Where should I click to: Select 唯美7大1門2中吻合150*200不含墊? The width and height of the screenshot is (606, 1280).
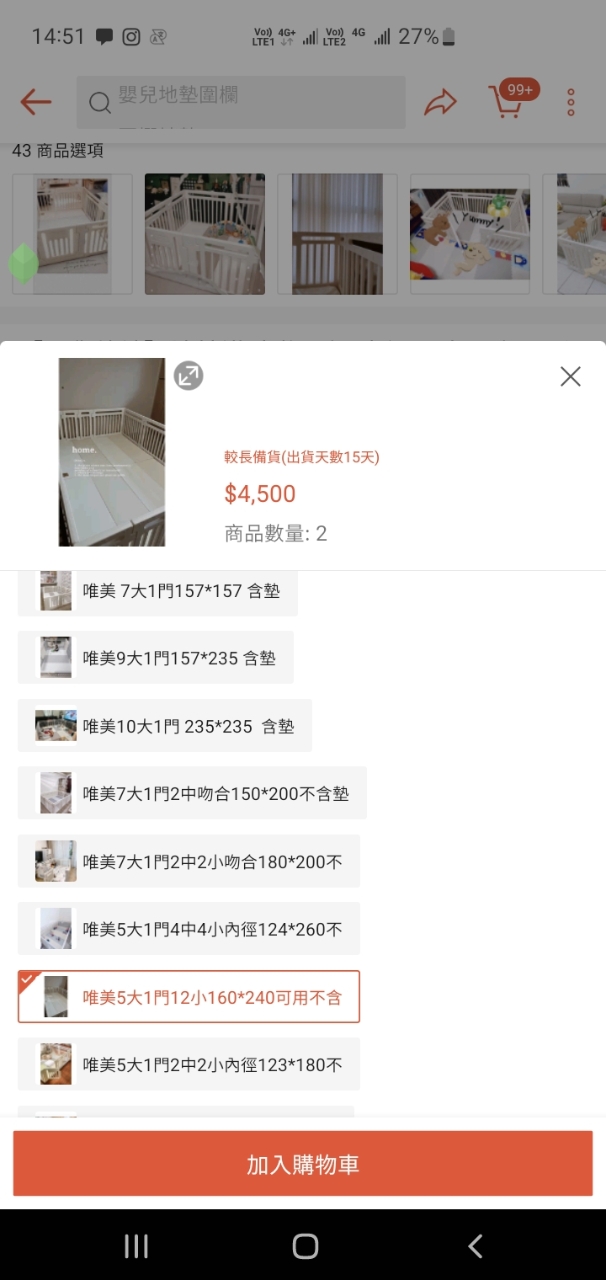coord(192,793)
